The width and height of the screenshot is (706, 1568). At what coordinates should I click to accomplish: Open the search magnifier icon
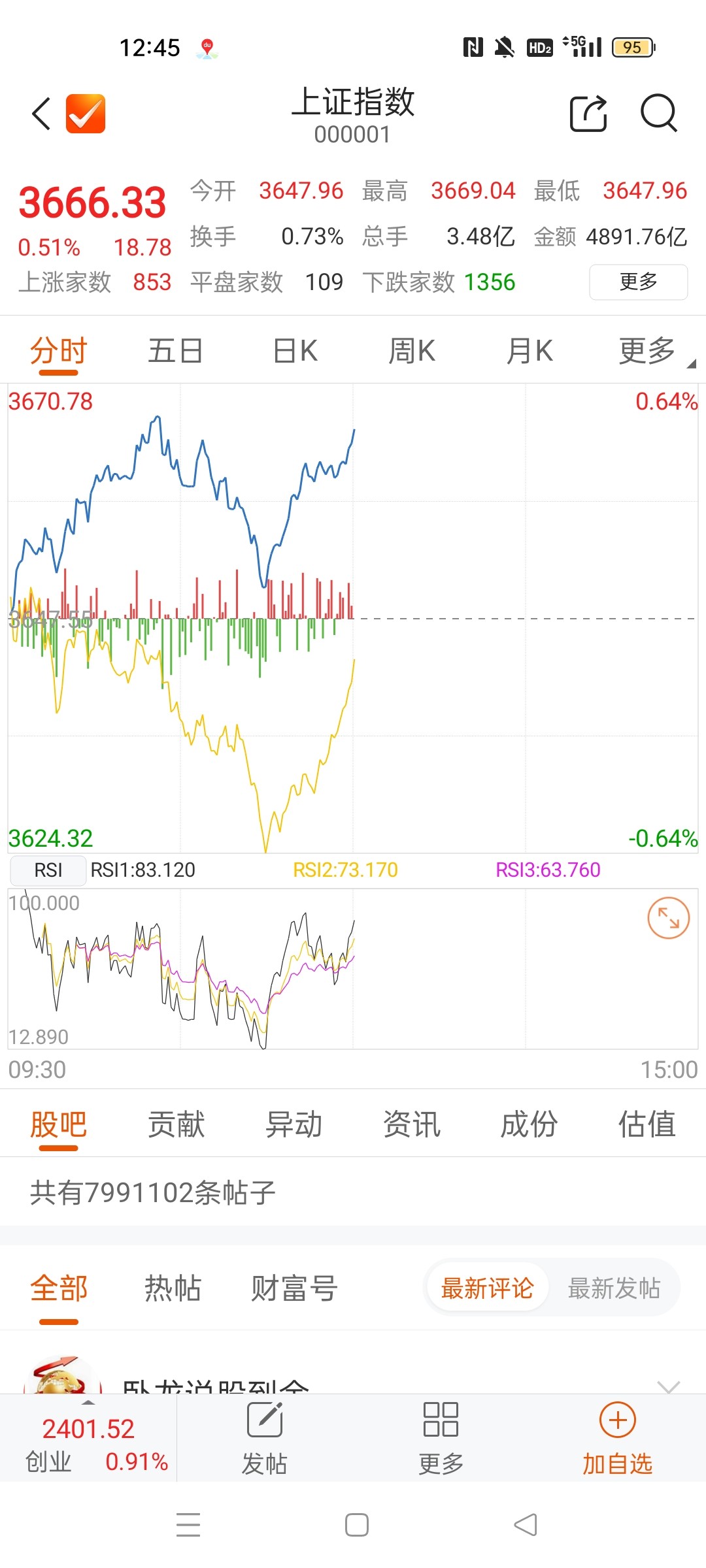(658, 114)
